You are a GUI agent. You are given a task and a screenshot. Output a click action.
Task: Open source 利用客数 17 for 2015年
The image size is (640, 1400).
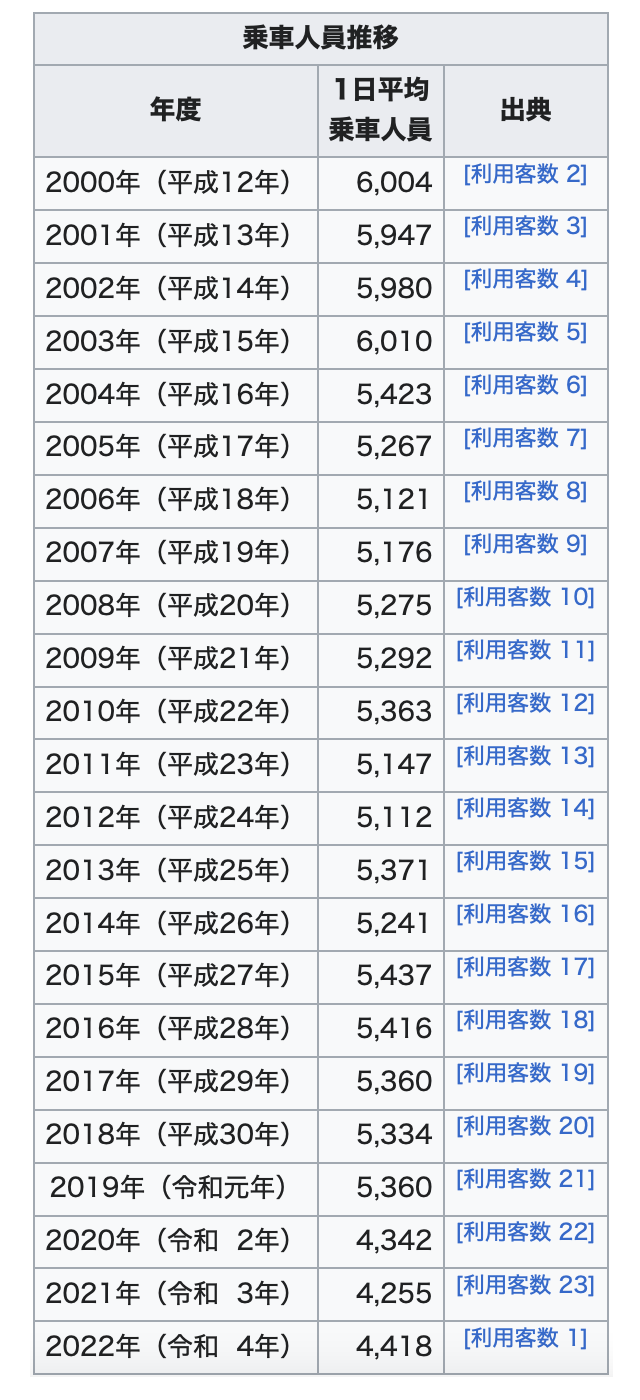525,967
